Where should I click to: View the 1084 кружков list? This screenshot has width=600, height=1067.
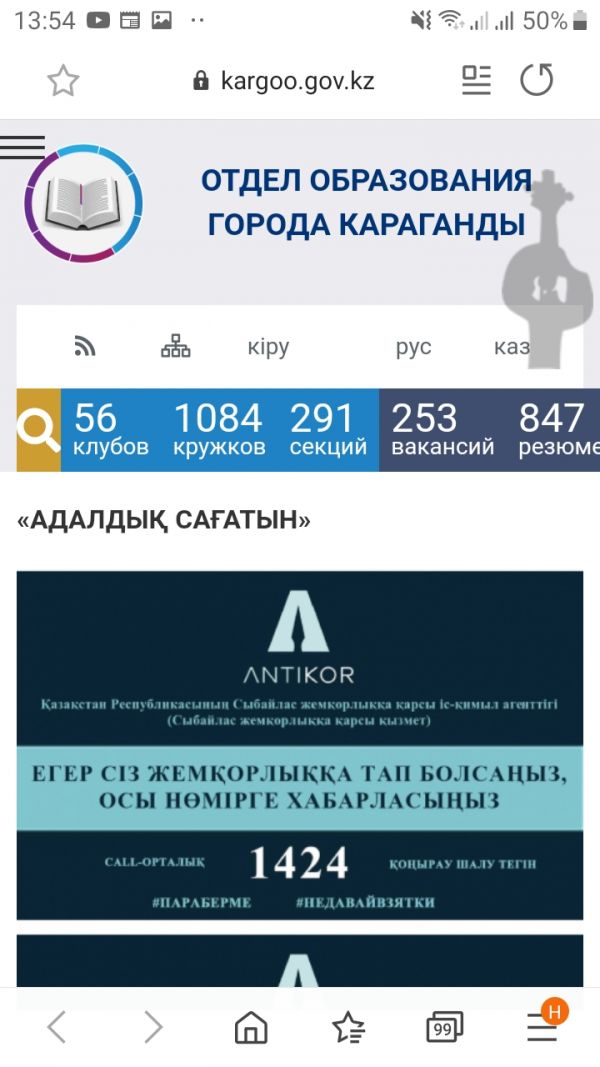[x=219, y=430]
